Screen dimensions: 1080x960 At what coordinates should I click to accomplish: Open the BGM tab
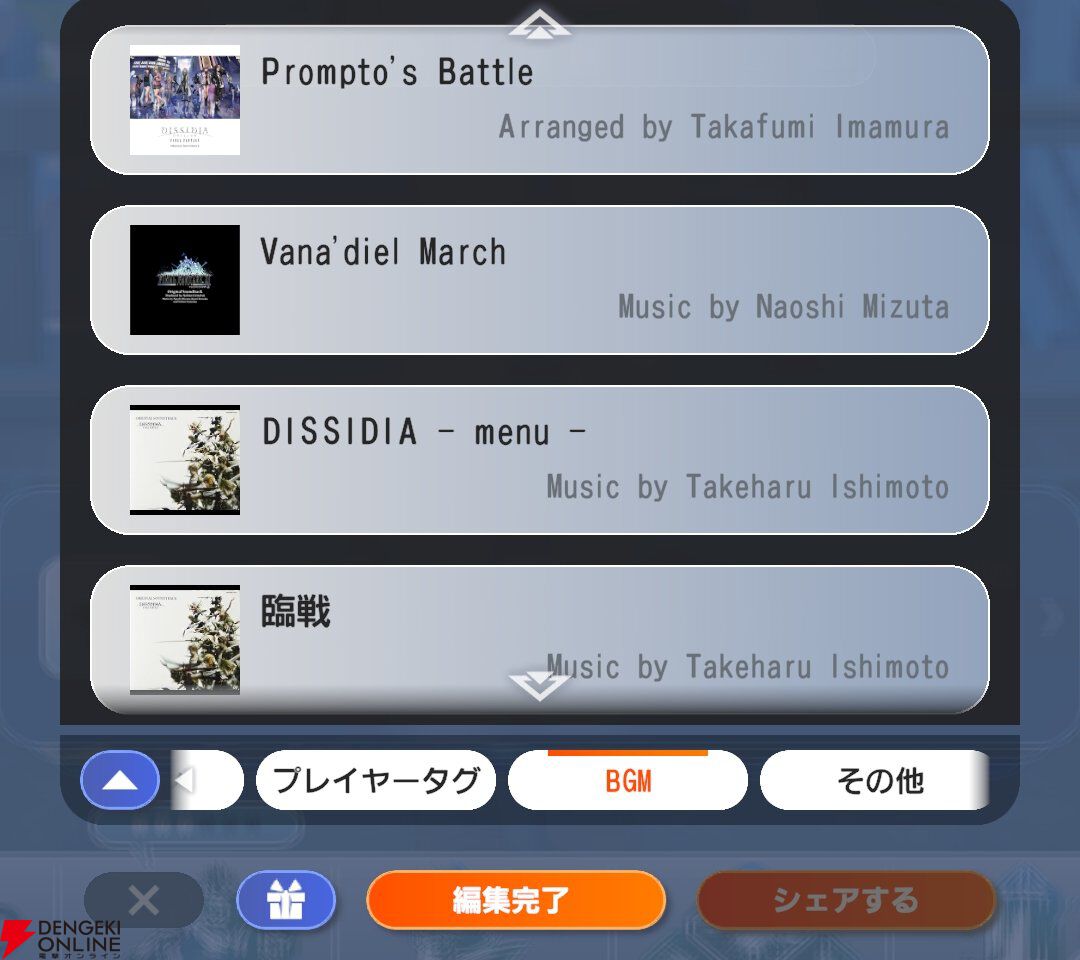click(x=628, y=780)
